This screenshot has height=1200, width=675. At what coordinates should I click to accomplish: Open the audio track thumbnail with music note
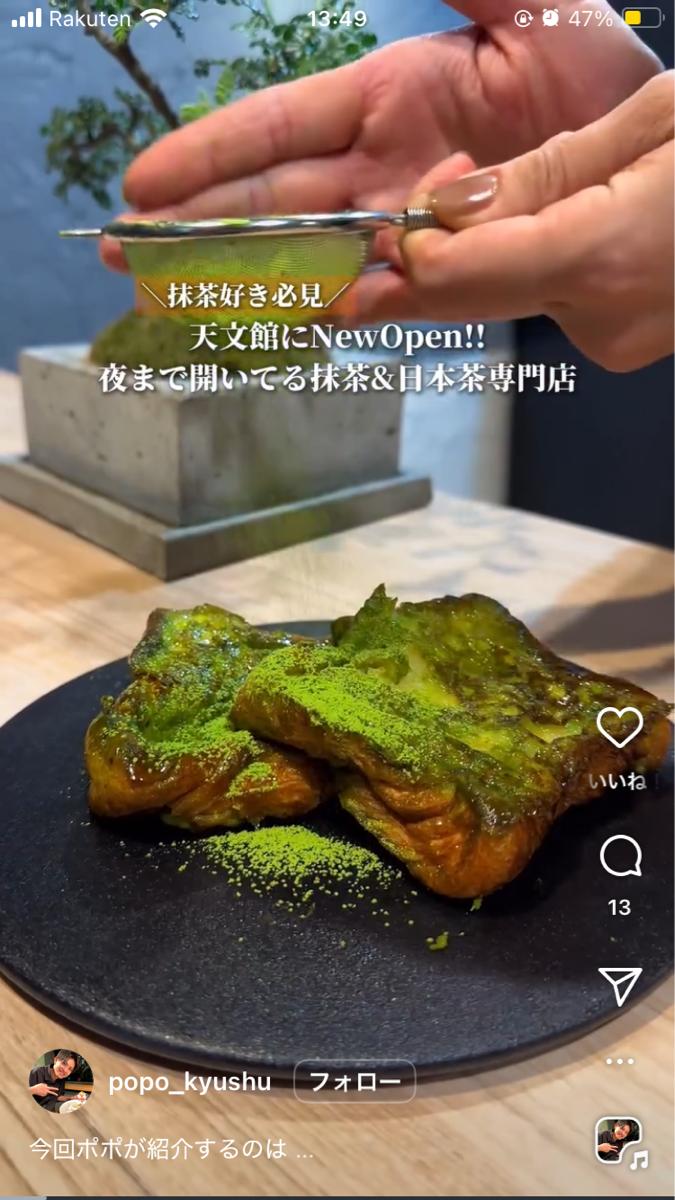click(620, 1141)
